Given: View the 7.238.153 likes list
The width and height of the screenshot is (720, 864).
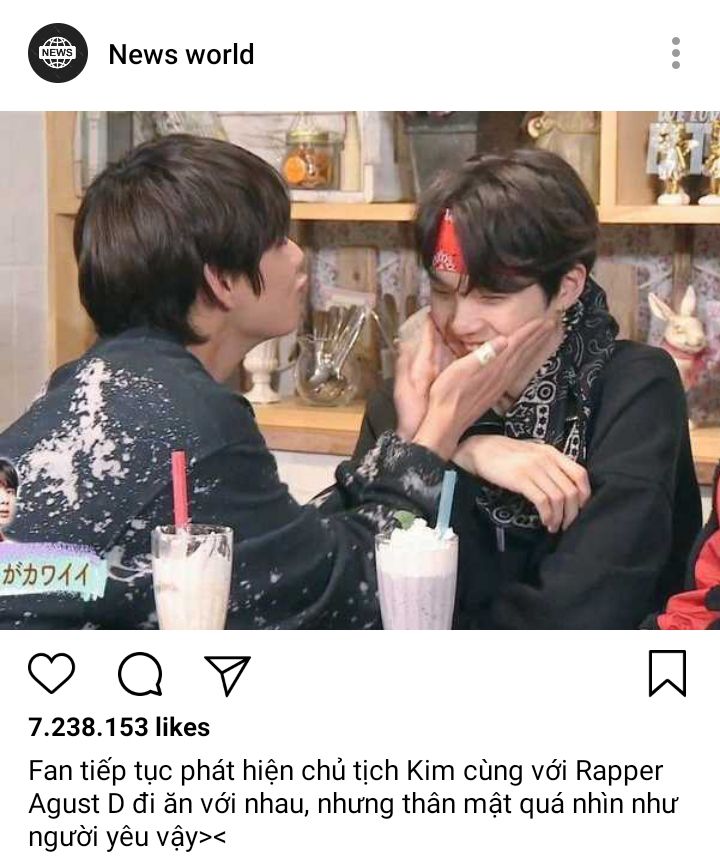Looking at the screenshot, I should coord(119,727).
